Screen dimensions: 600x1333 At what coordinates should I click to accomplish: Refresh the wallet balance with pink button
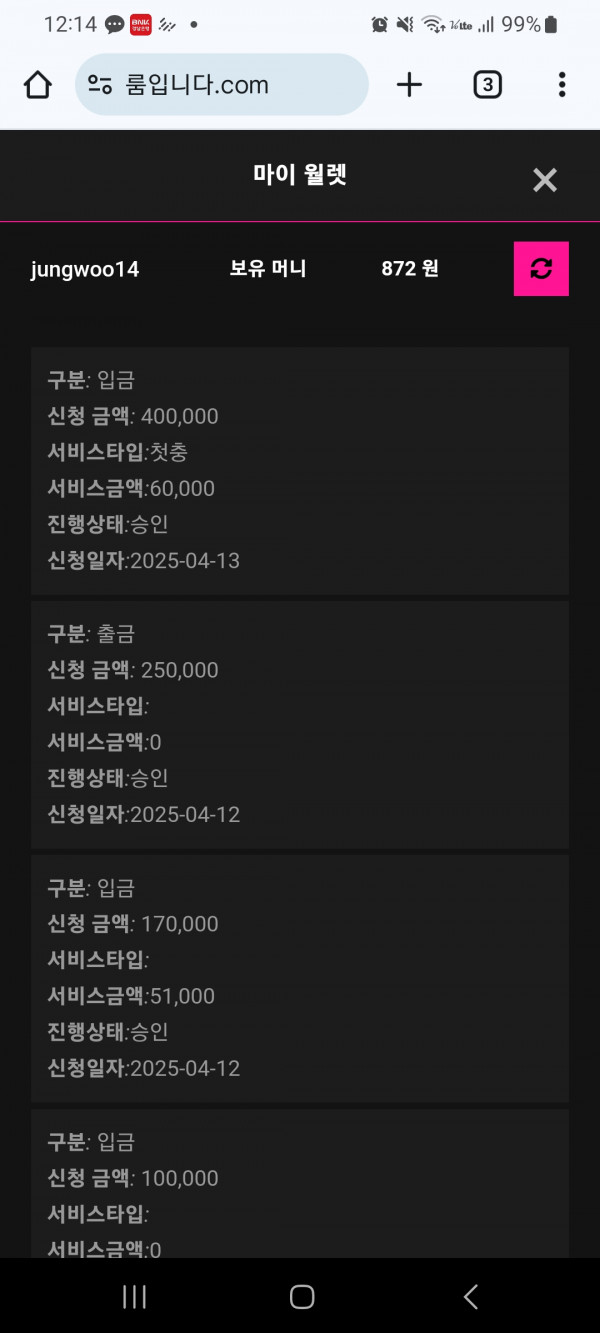tap(541, 269)
